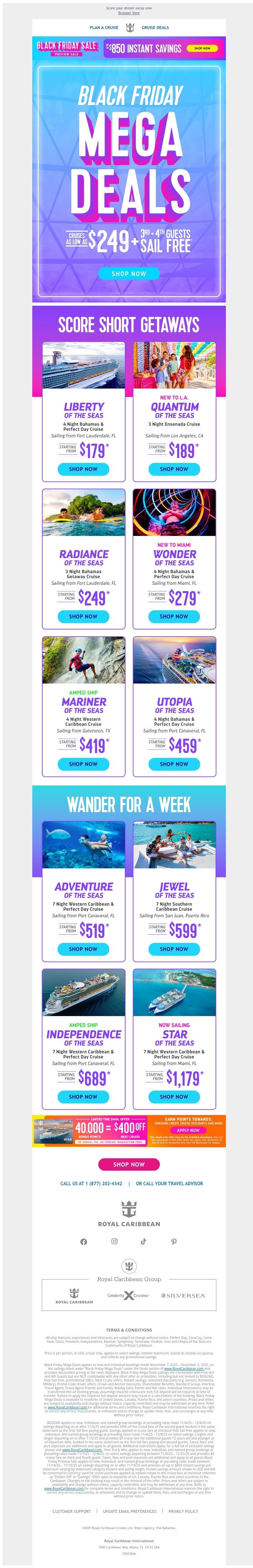Open the Cruise Deals link

point(155,27)
